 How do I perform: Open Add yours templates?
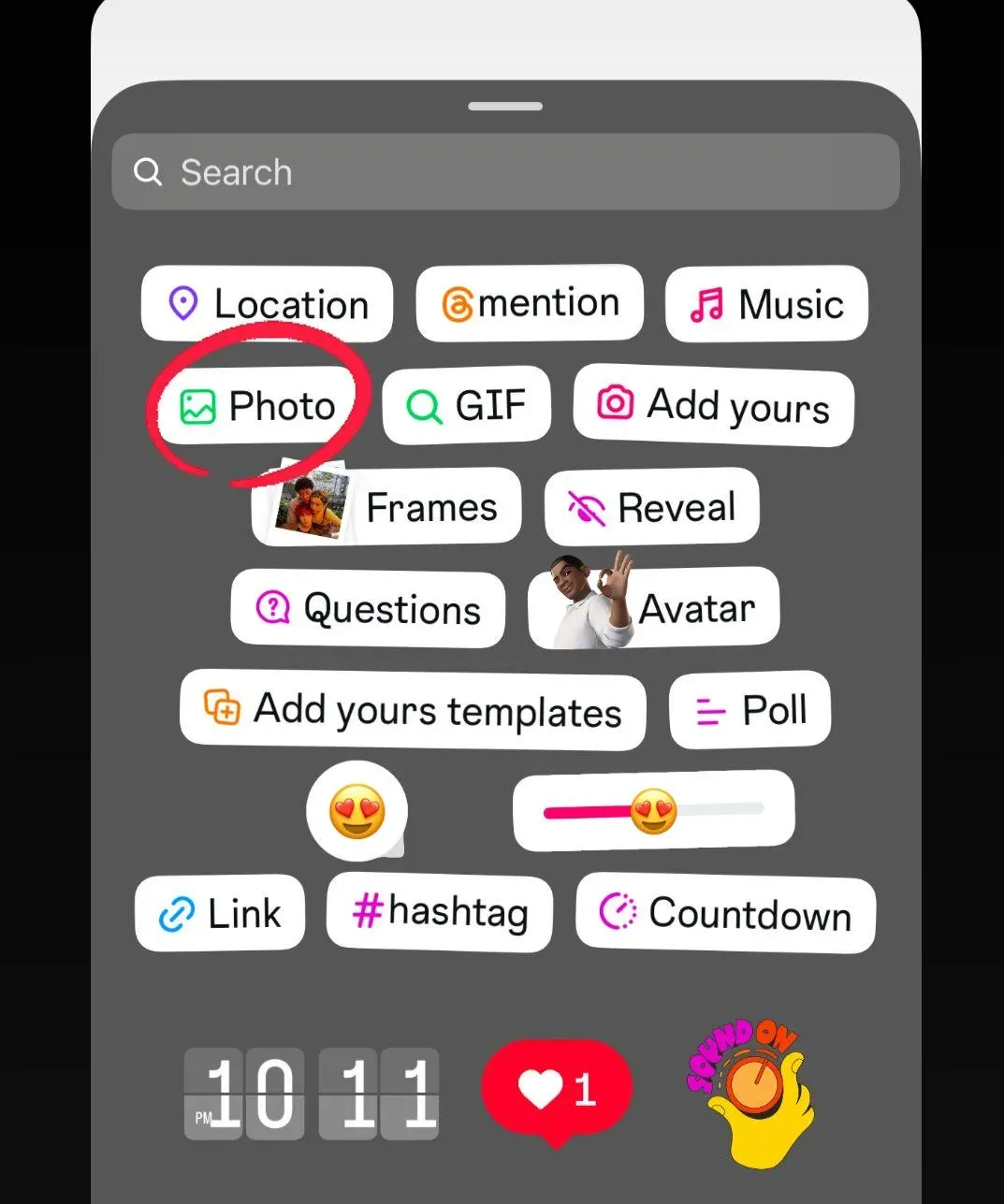[413, 709]
